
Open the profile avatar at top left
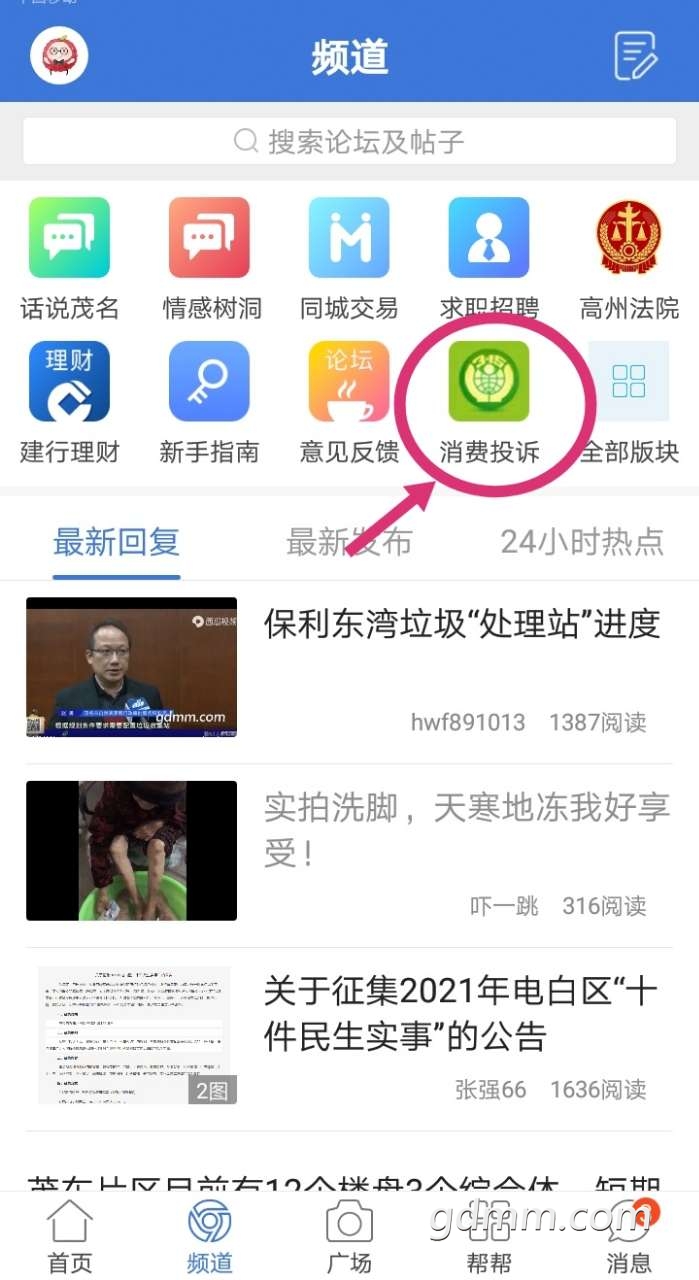tap(59, 55)
